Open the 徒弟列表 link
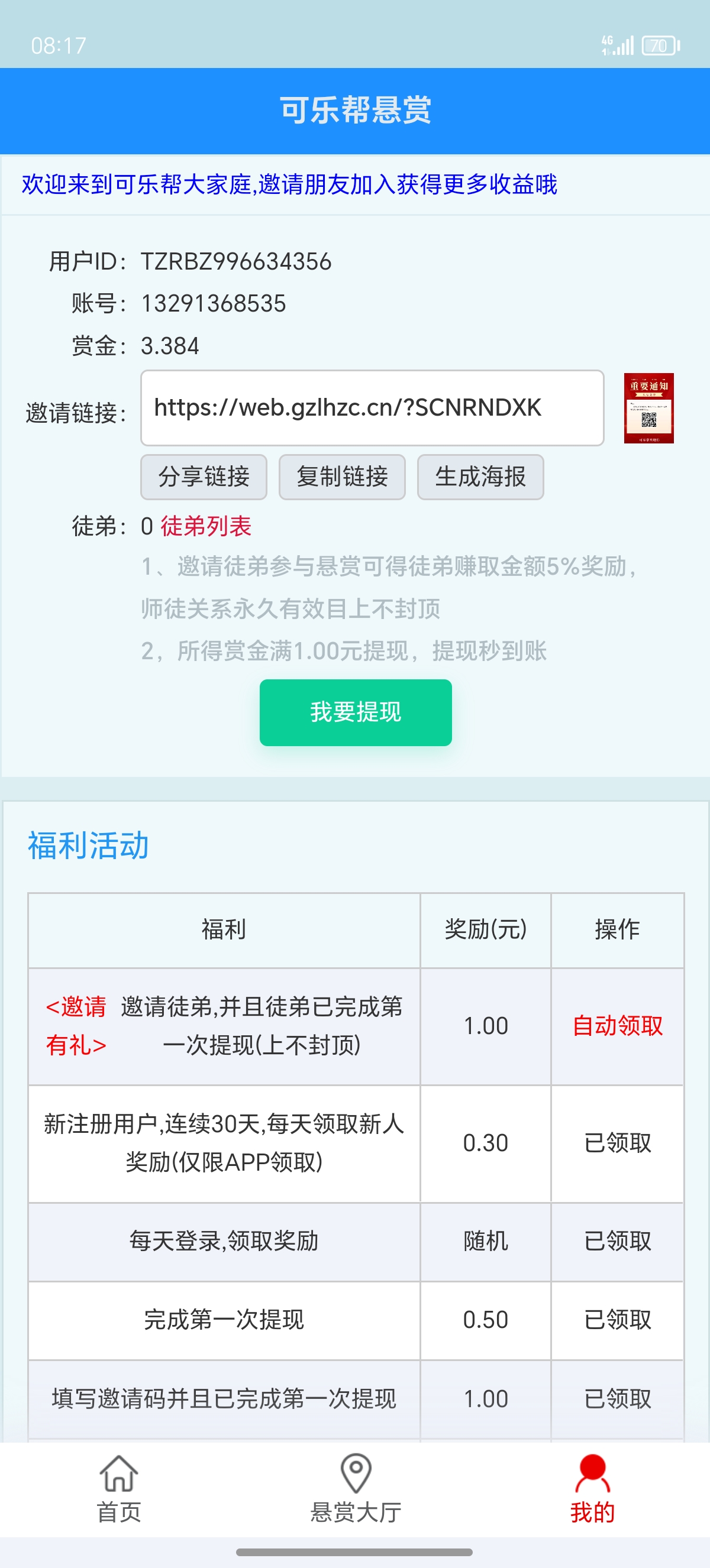This screenshot has width=710, height=1568. 206,526
